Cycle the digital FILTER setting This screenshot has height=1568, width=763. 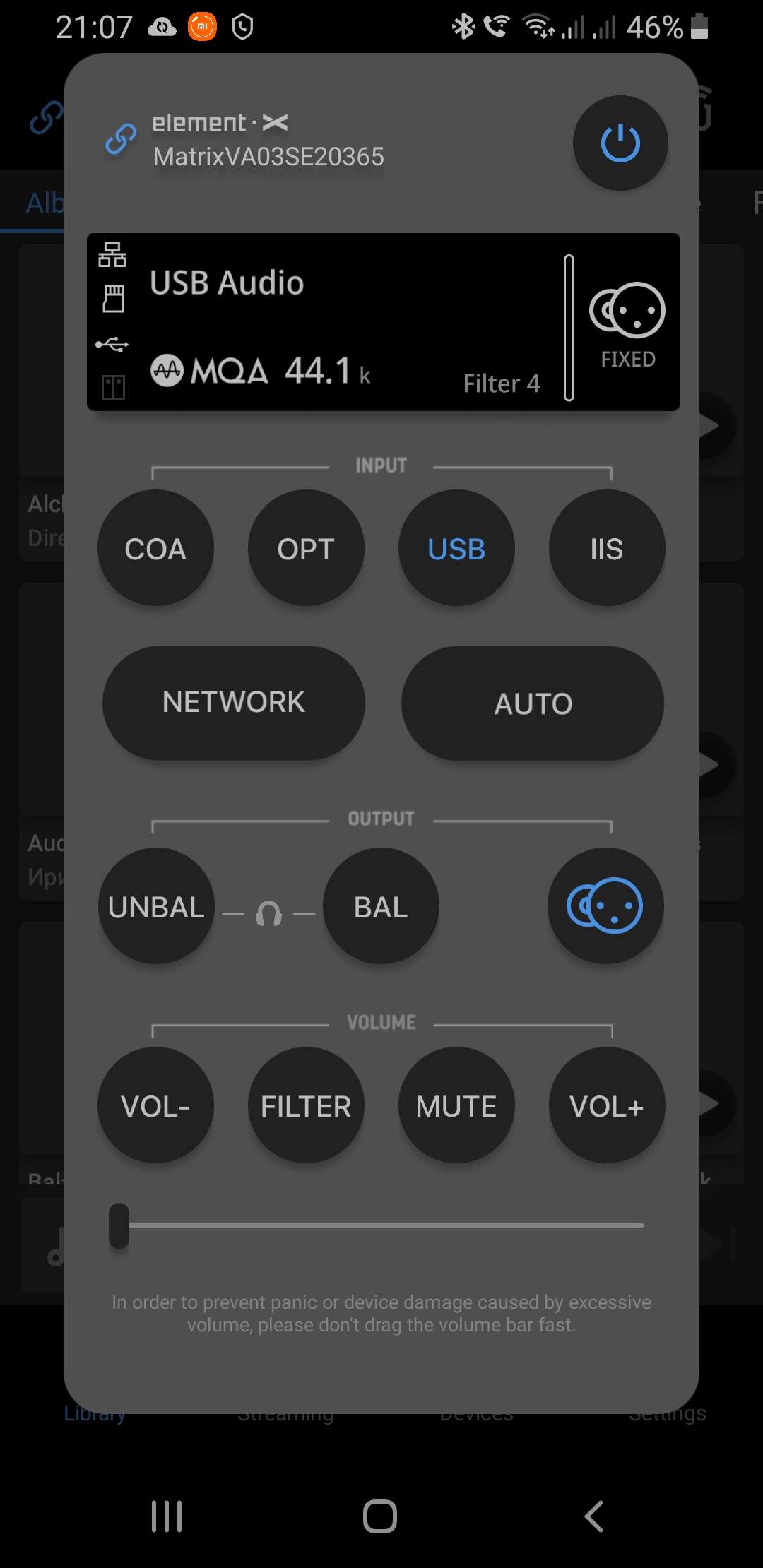[306, 1105]
